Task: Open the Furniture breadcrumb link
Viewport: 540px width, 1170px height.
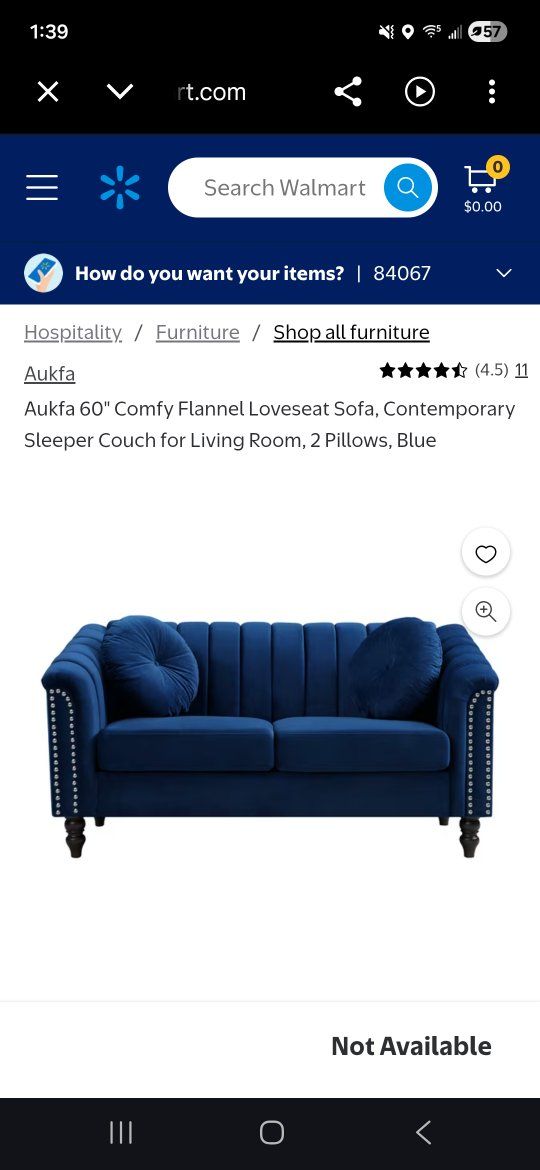Action: coord(198,332)
